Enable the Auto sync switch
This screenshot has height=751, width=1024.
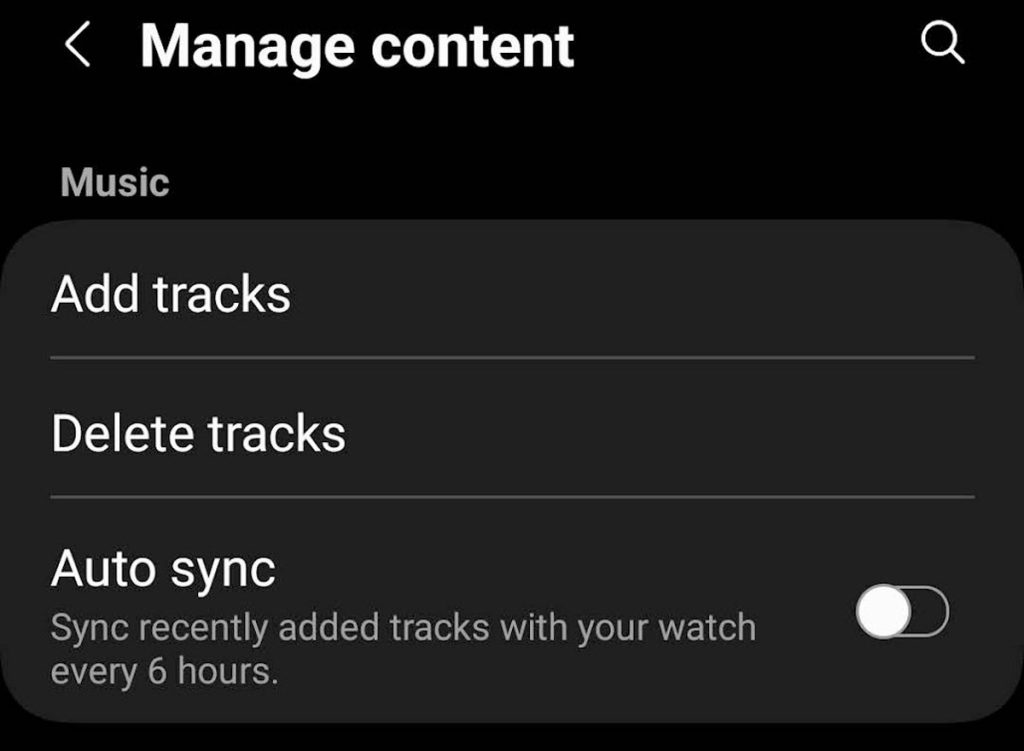point(901,611)
